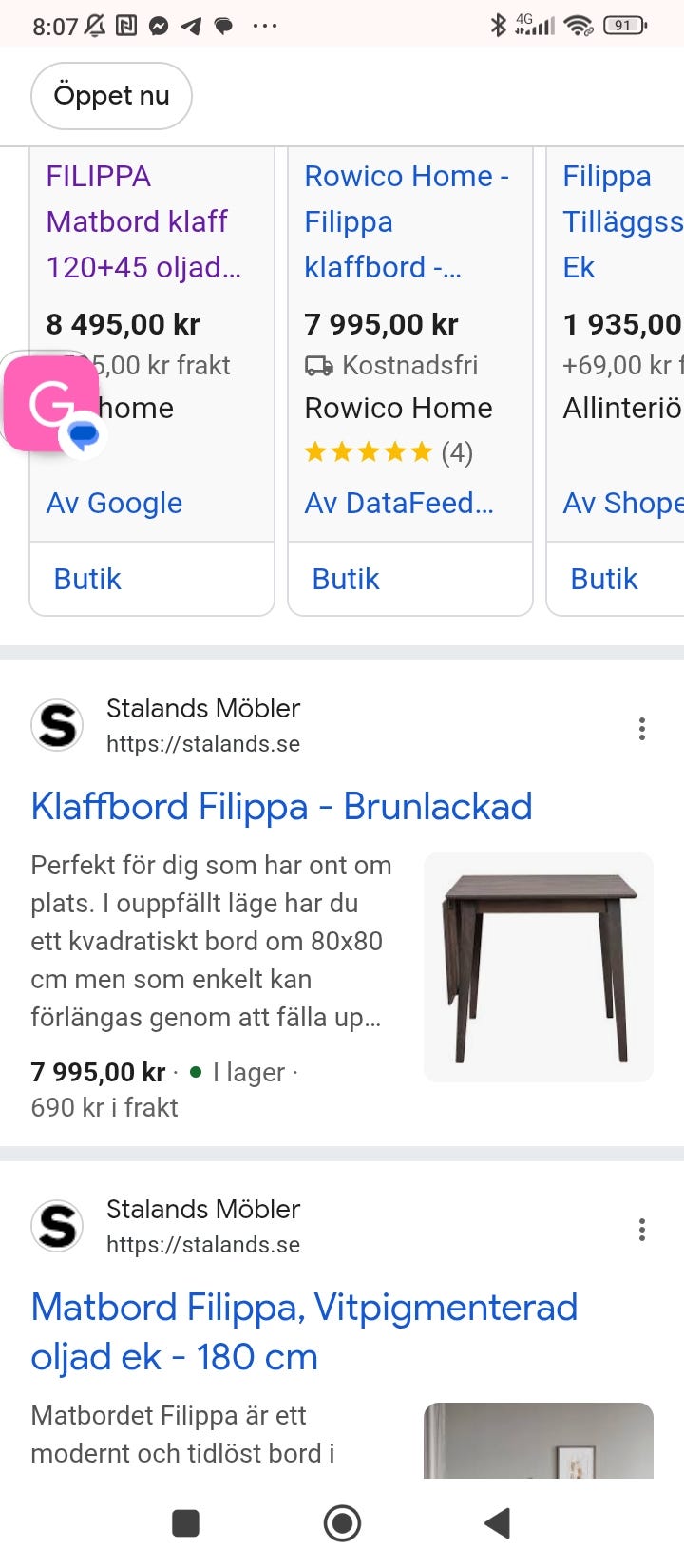Open the three-dot menu for Matbord Filippa result

[x=642, y=1230]
